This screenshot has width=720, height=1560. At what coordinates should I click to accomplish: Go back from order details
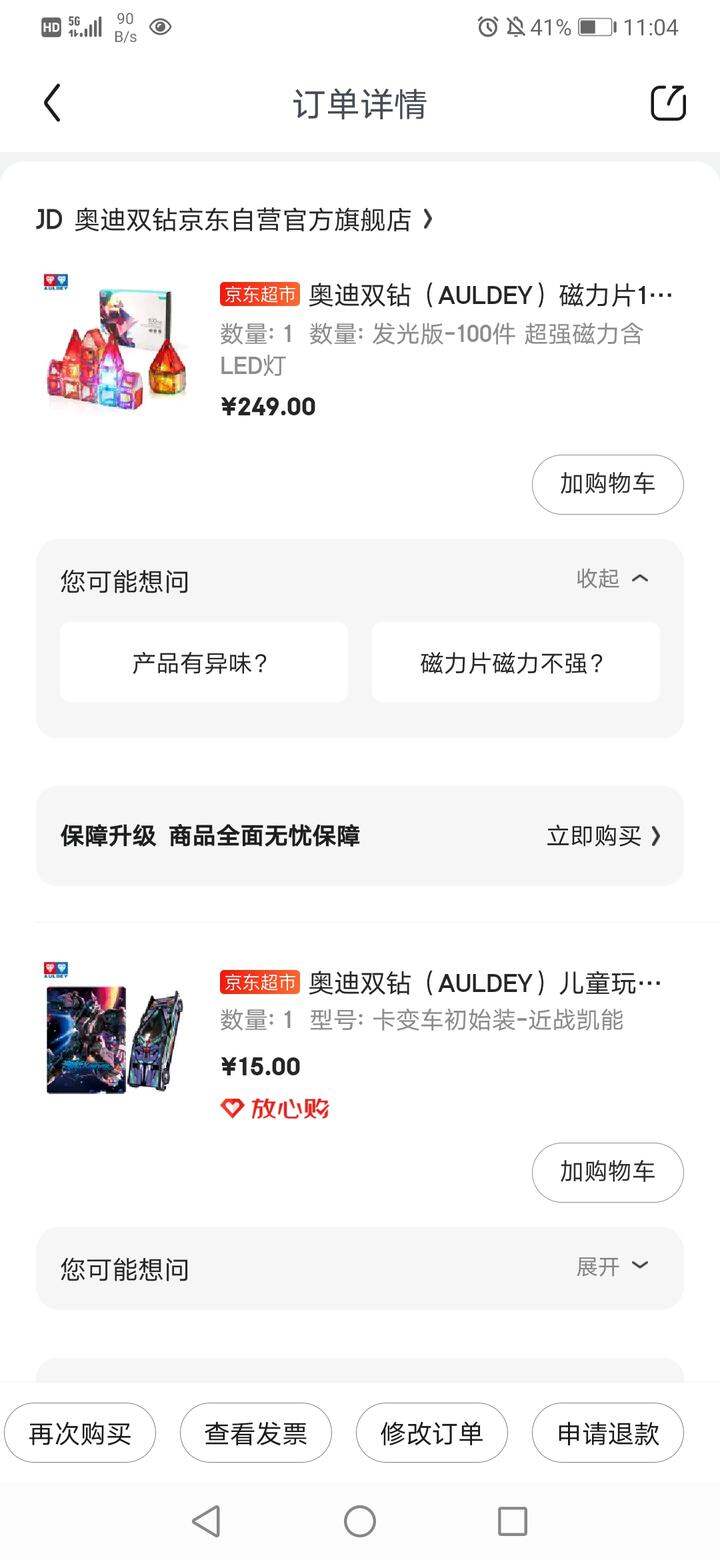(52, 103)
